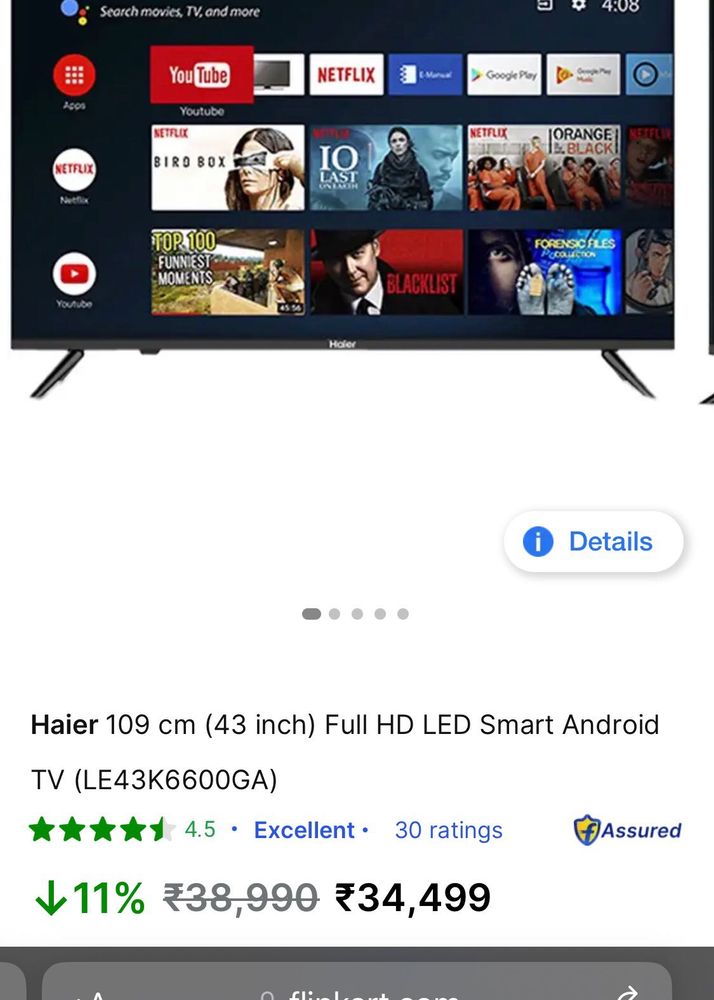The height and width of the screenshot is (1000, 714).
Task: Reload the page from the address bar
Action: [x=627, y=992]
